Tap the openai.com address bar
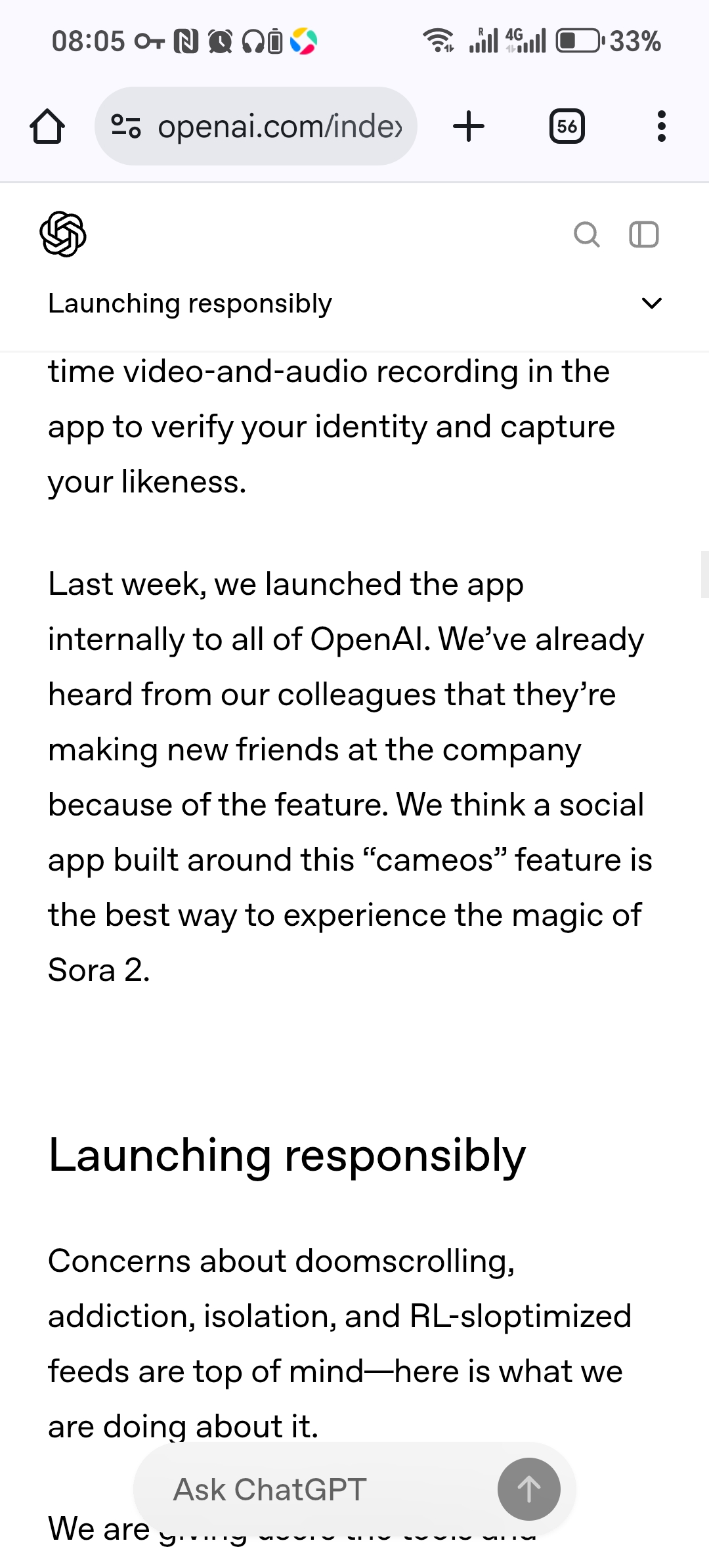This screenshot has width=709, height=1568. coord(279,126)
